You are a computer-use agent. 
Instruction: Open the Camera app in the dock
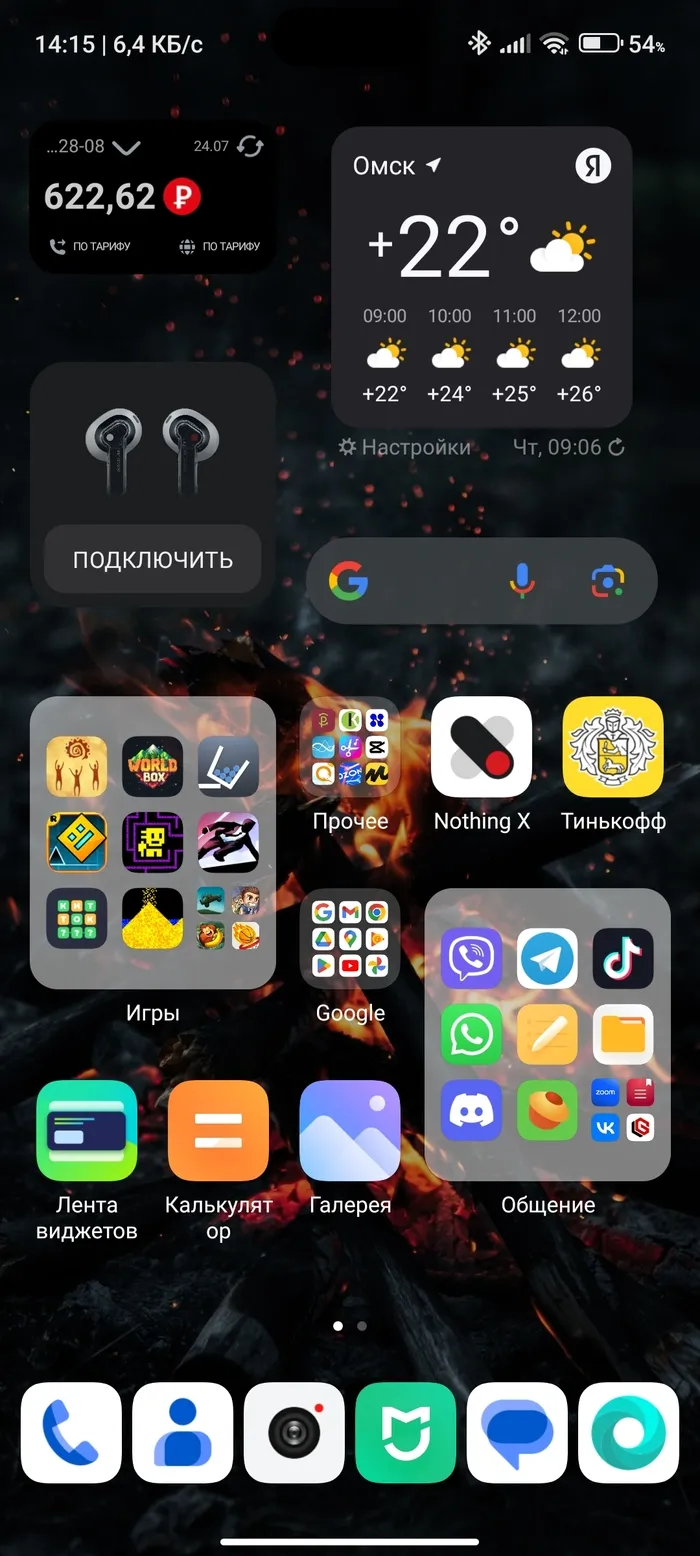[294, 1433]
